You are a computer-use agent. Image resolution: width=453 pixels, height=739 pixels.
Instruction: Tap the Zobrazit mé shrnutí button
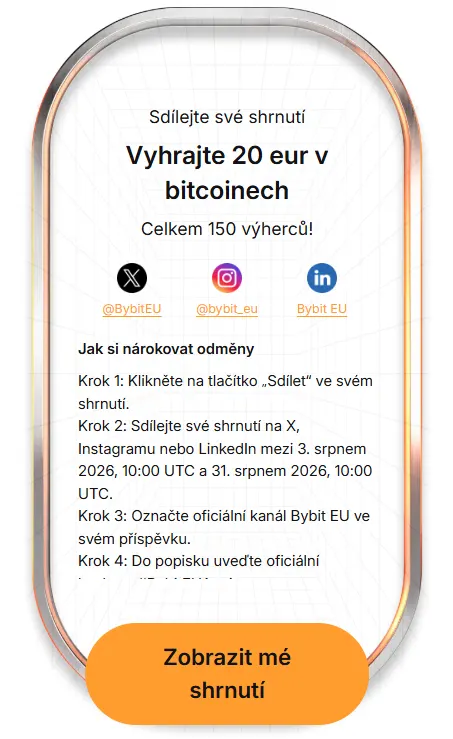(227, 673)
